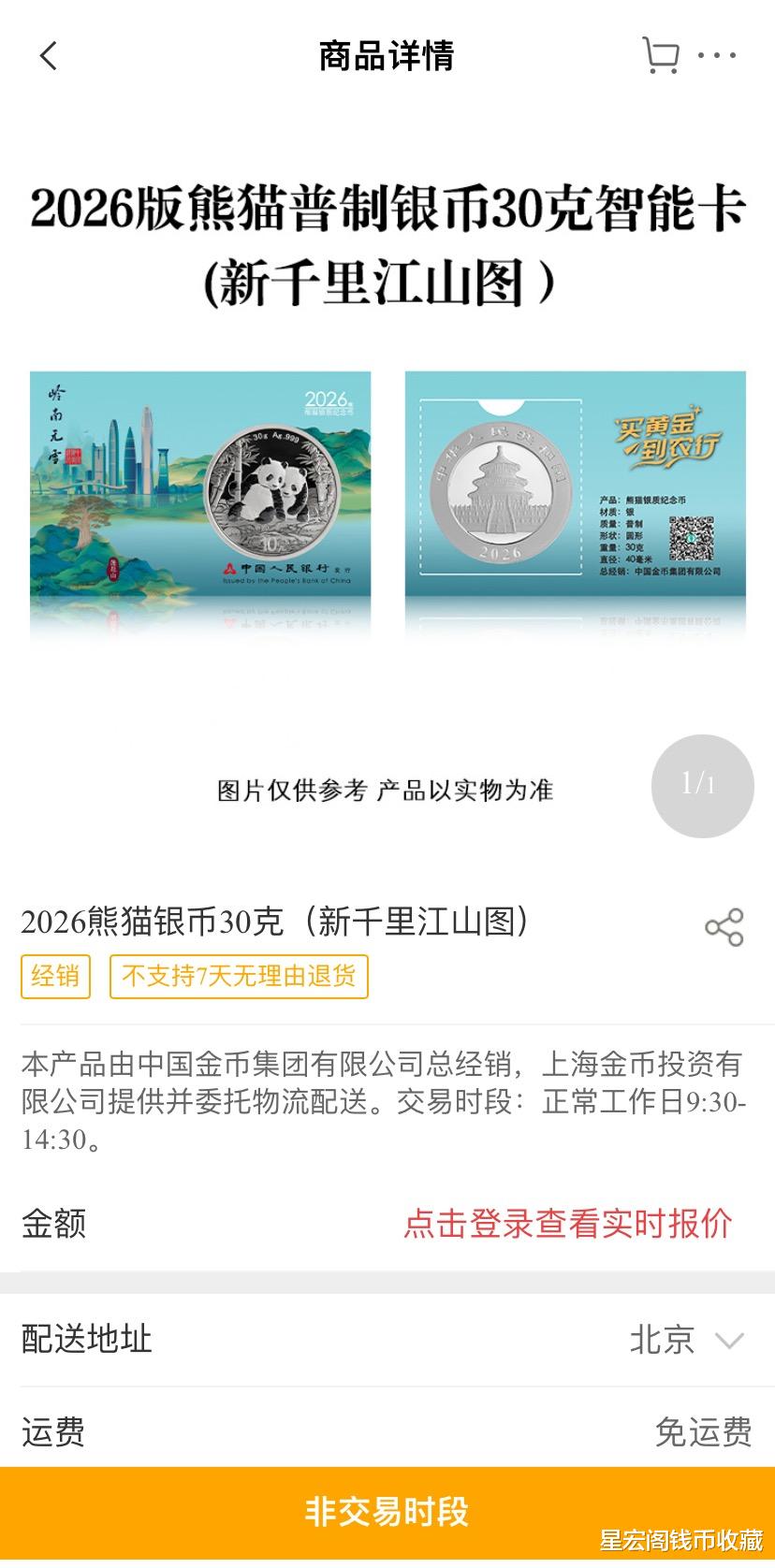Open the three-dot overflow menu

(718, 56)
